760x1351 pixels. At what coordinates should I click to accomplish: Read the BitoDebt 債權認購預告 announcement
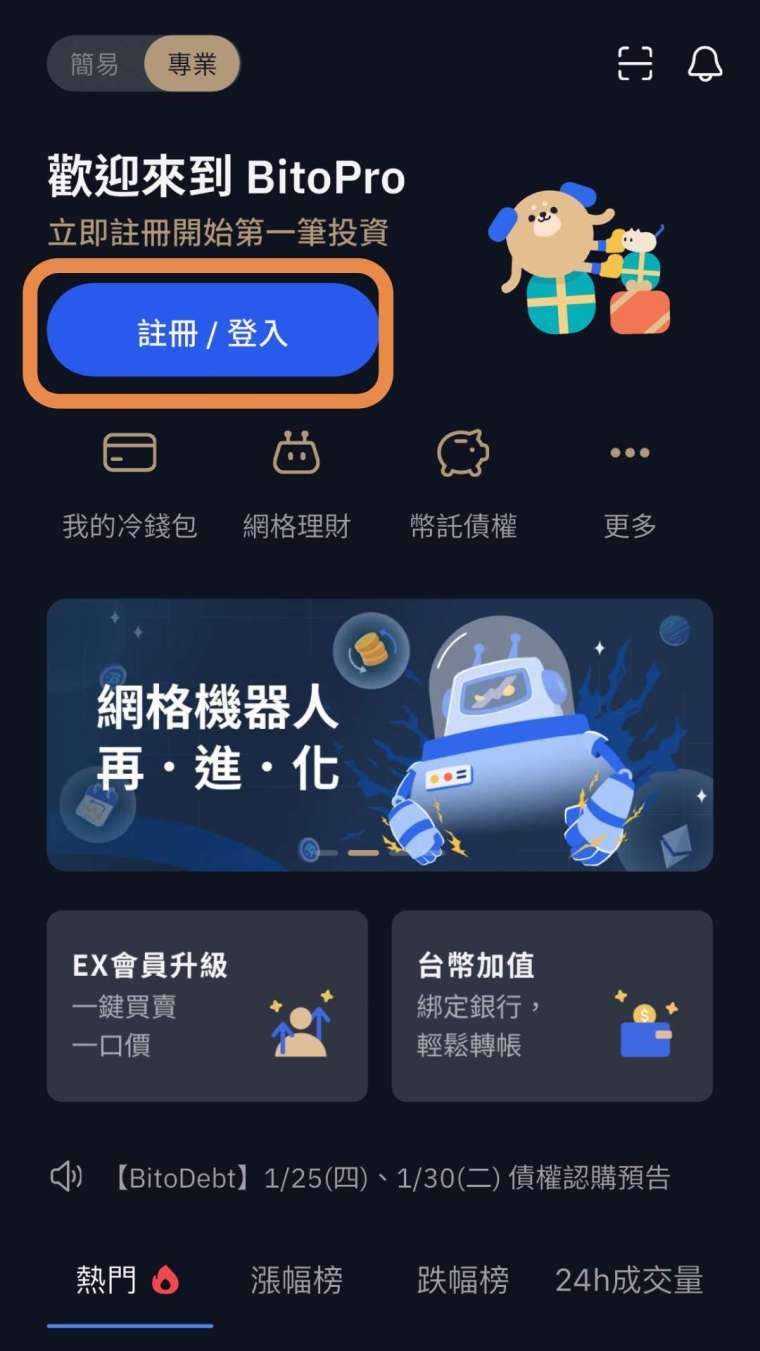point(390,1177)
